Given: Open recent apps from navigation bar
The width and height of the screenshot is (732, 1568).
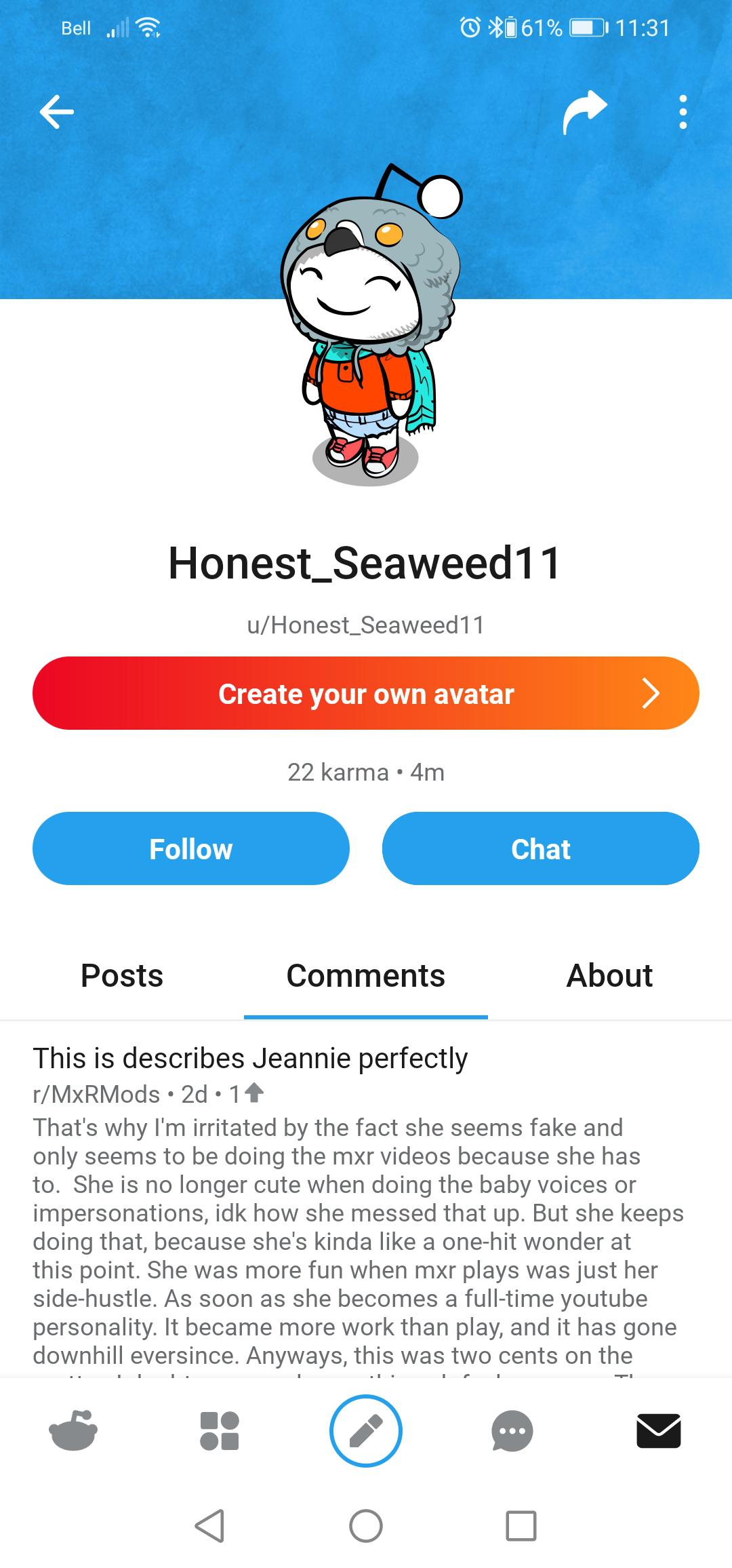Looking at the screenshot, I should click(521, 1526).
